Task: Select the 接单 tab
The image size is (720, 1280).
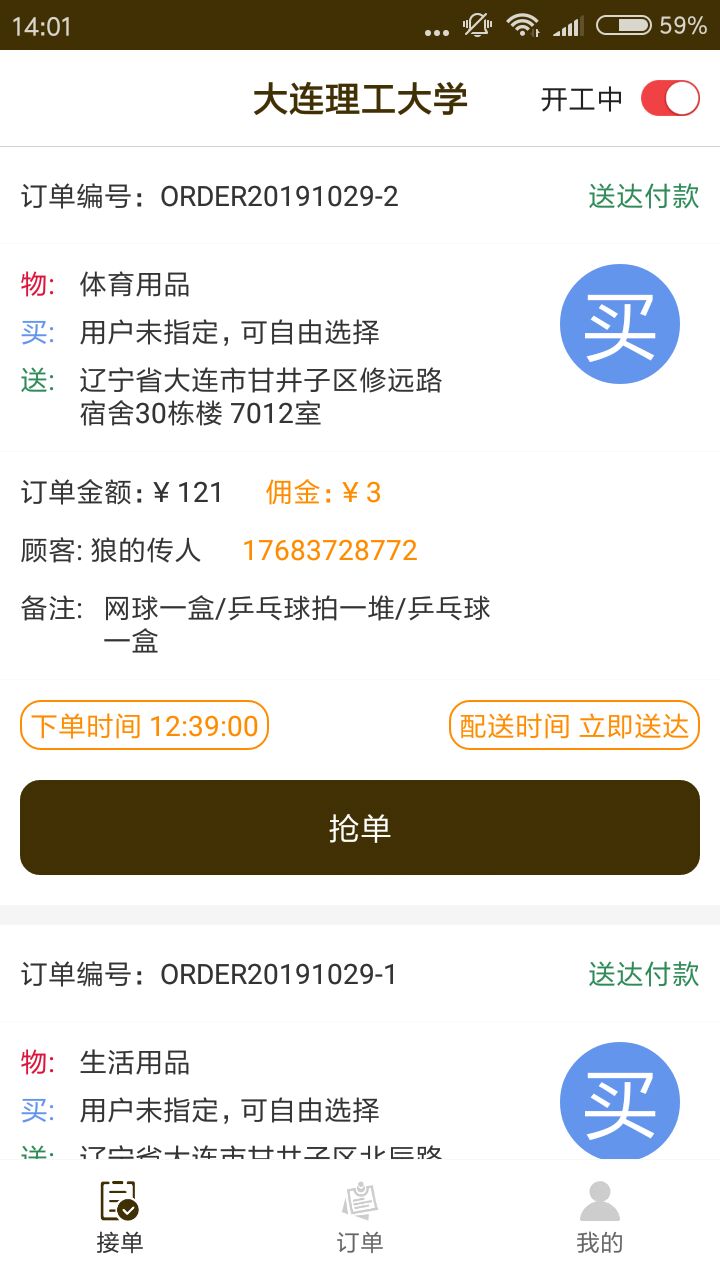Action: coord(120,1218)
